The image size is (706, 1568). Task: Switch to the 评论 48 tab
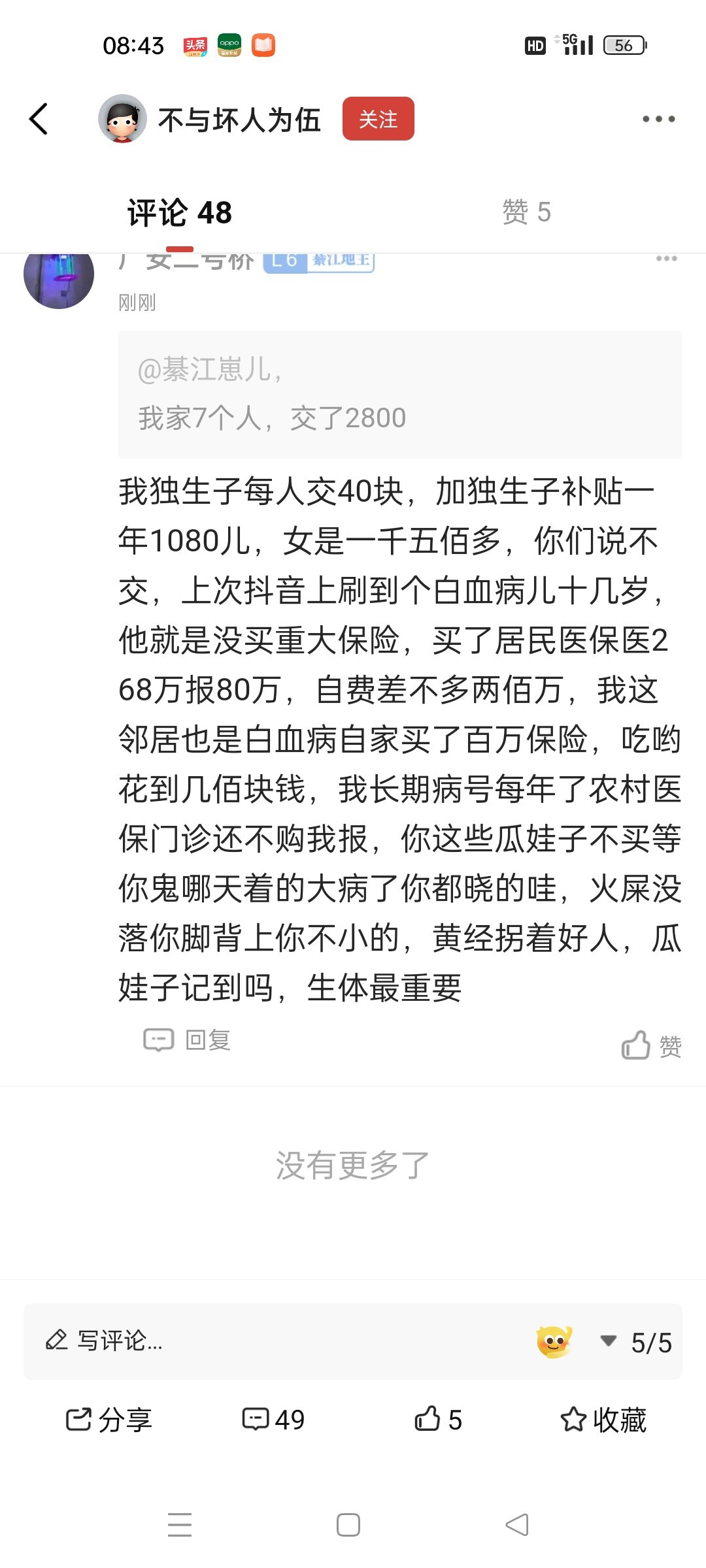pyautogui.click(x=179, y=213)
